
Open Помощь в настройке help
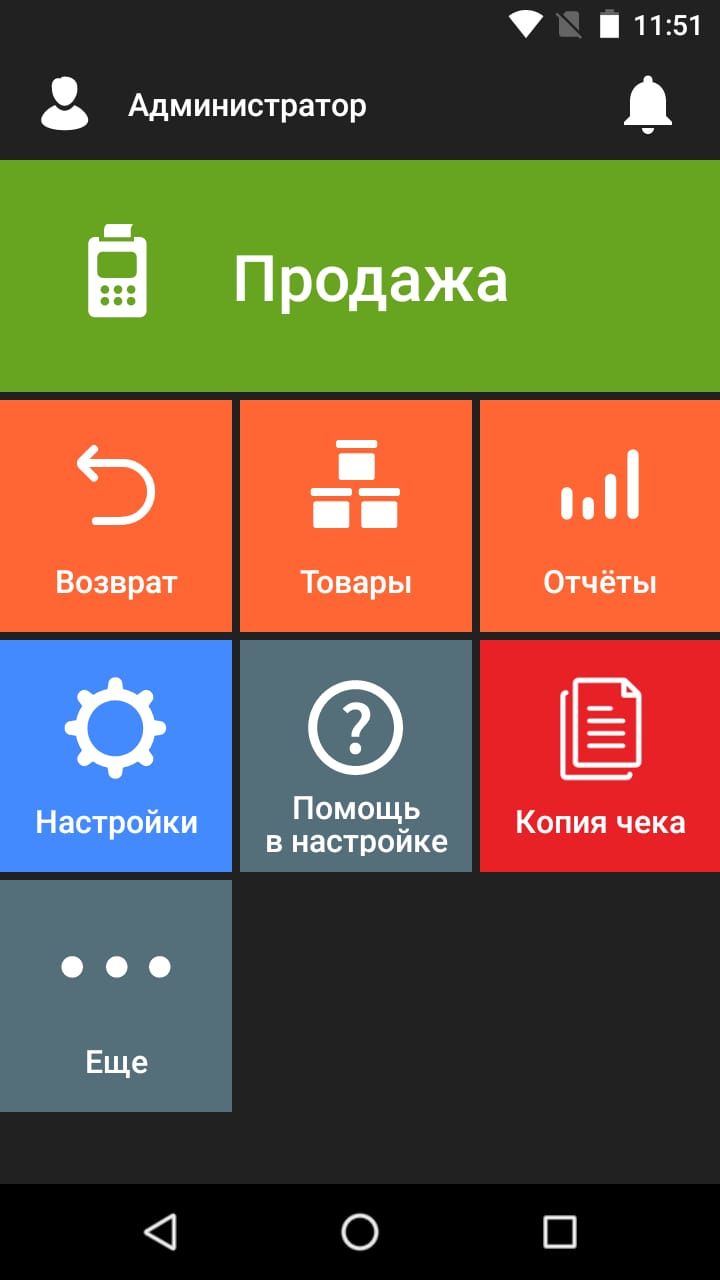(356, 757)
